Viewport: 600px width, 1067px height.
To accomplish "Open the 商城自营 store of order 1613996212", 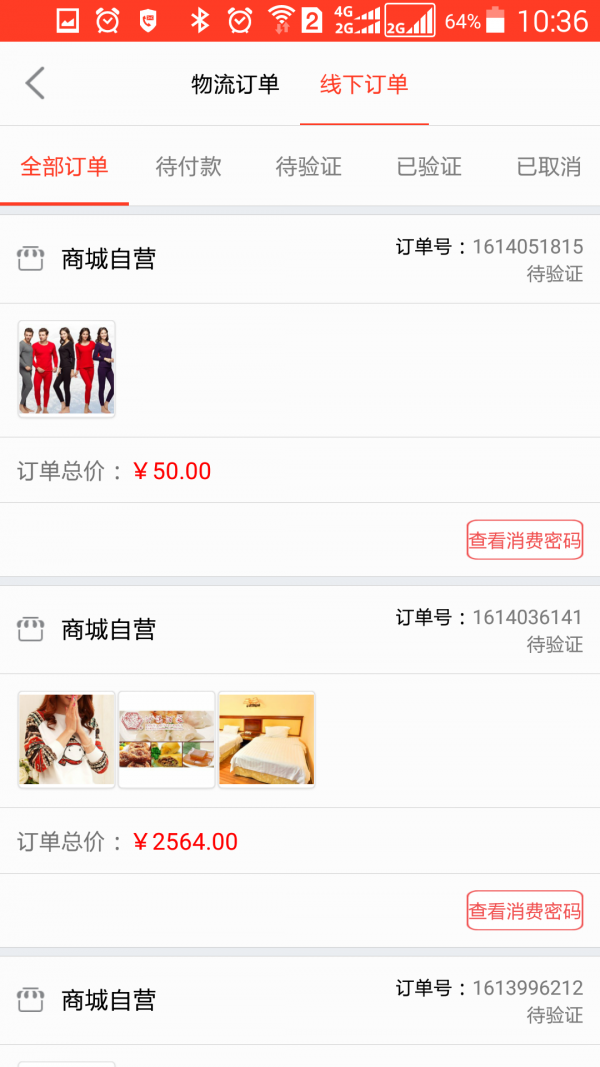I will point(108,1000).
